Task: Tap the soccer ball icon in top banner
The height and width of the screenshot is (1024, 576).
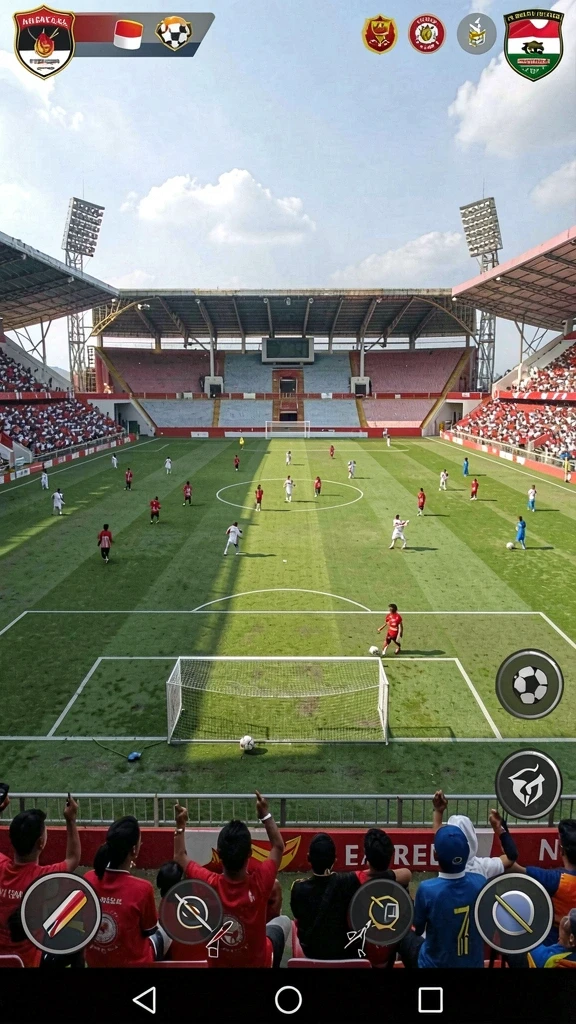Action: click(174, 33)
